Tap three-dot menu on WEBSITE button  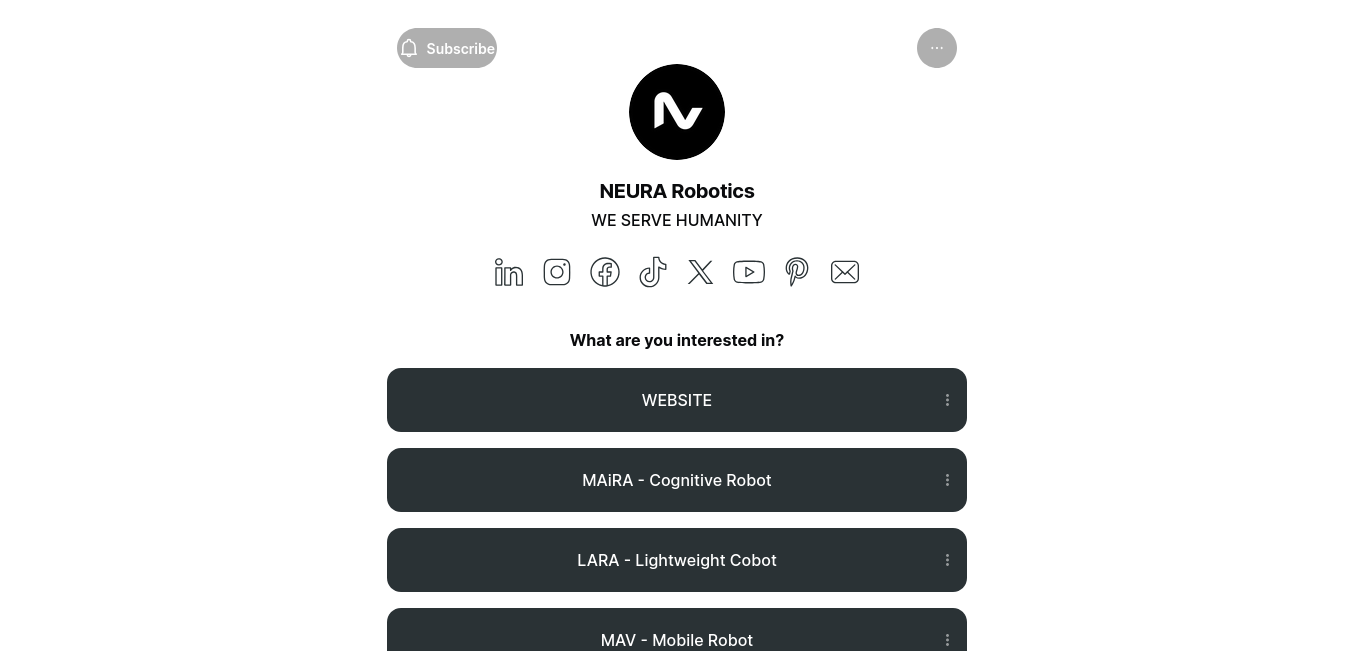pos(947,400)
